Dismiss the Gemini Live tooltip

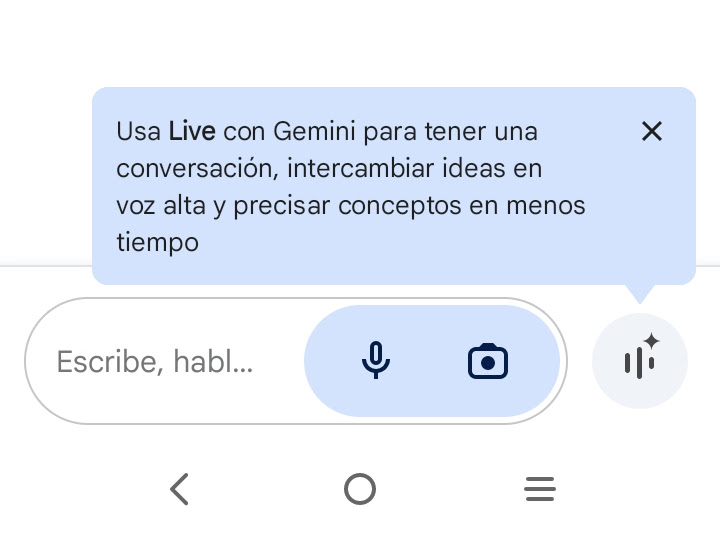tap(652, 131)
